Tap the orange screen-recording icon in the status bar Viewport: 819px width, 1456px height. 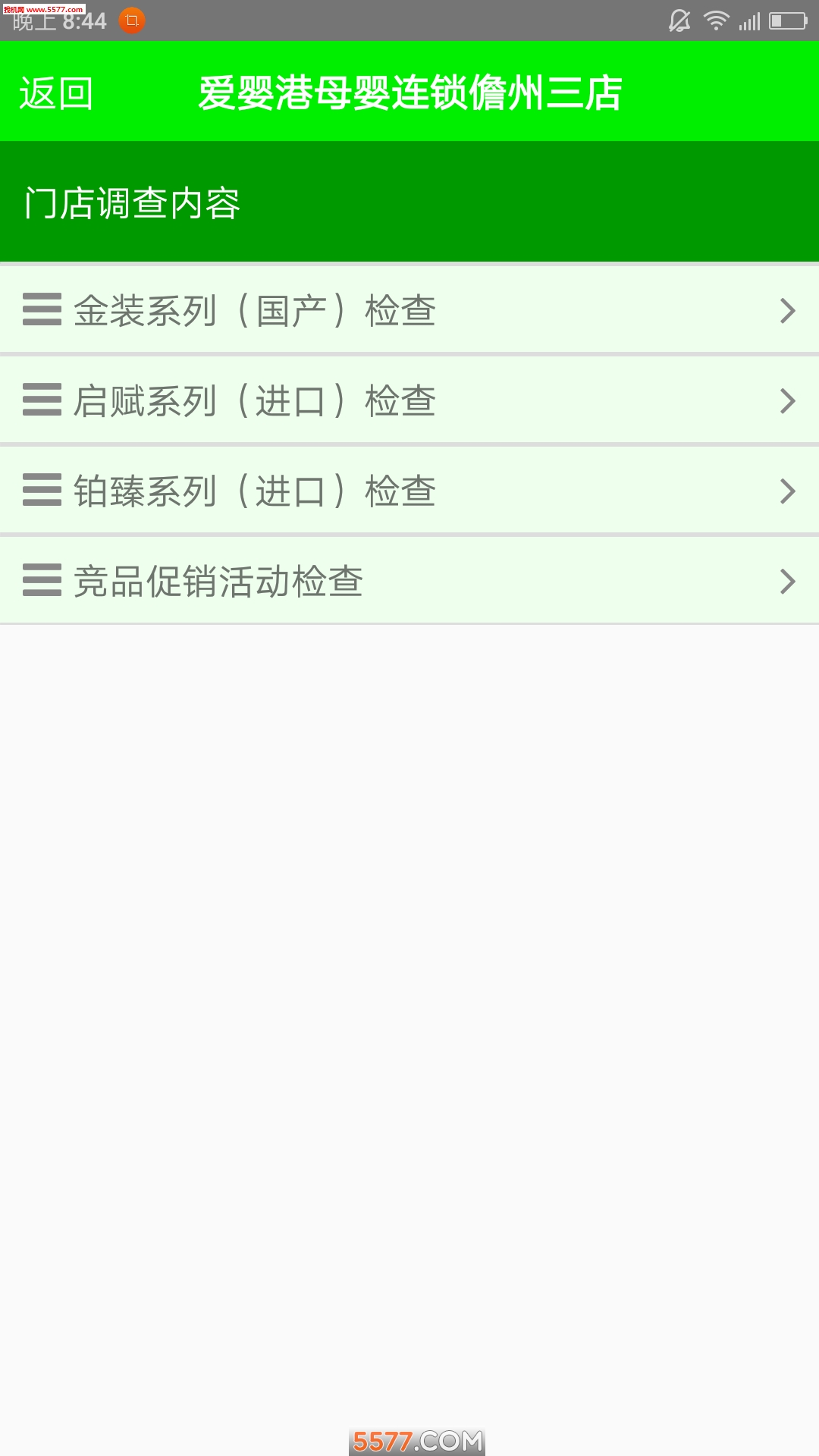coord(131,20)
